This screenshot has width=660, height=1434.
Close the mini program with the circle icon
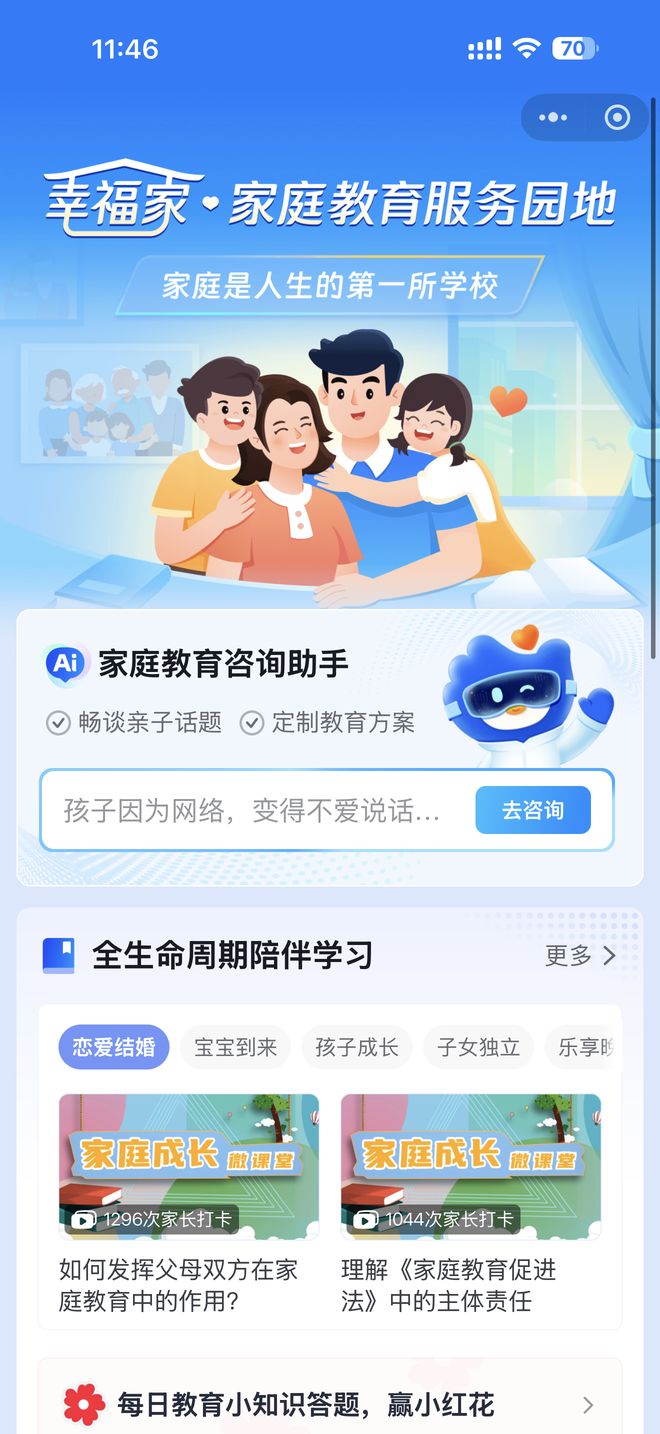click(x=618, y=118)
